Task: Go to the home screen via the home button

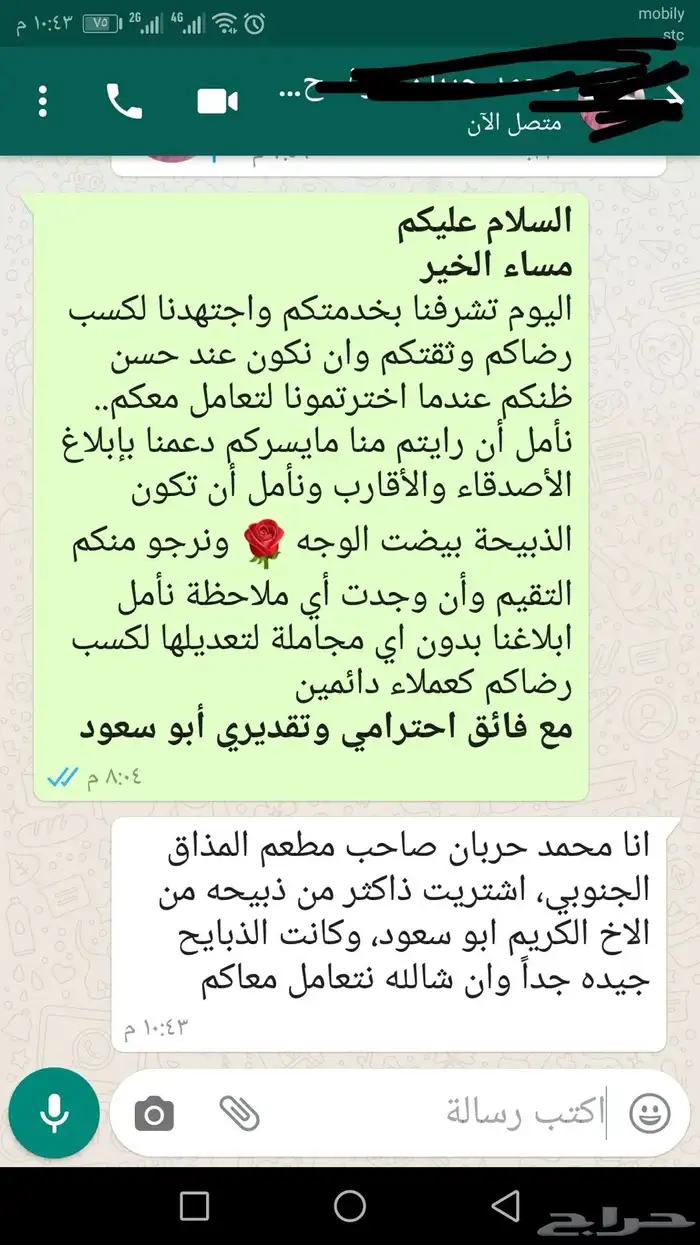Action: click(350, 1204)
